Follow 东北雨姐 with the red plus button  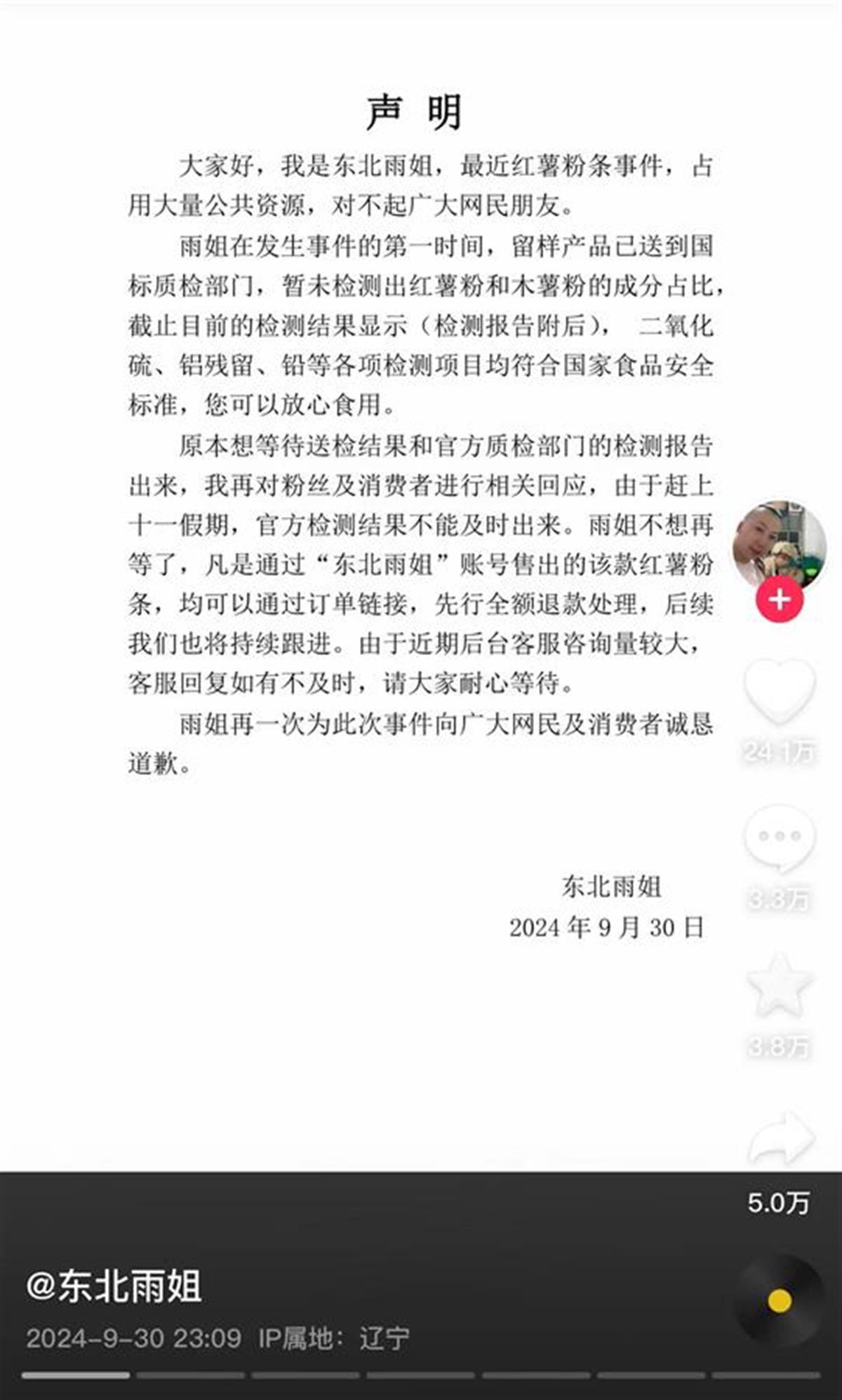[779, 600]
